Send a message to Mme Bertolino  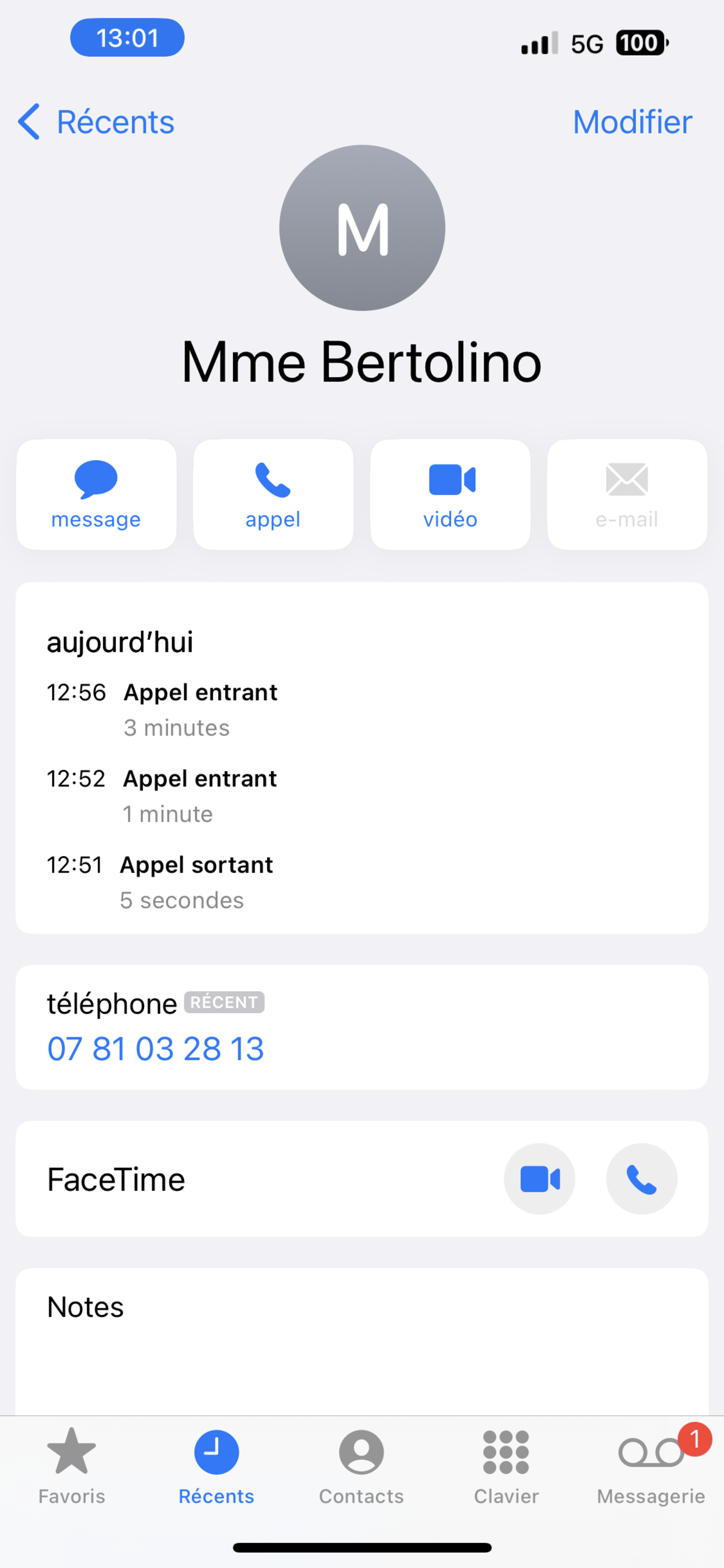(96, 494)
